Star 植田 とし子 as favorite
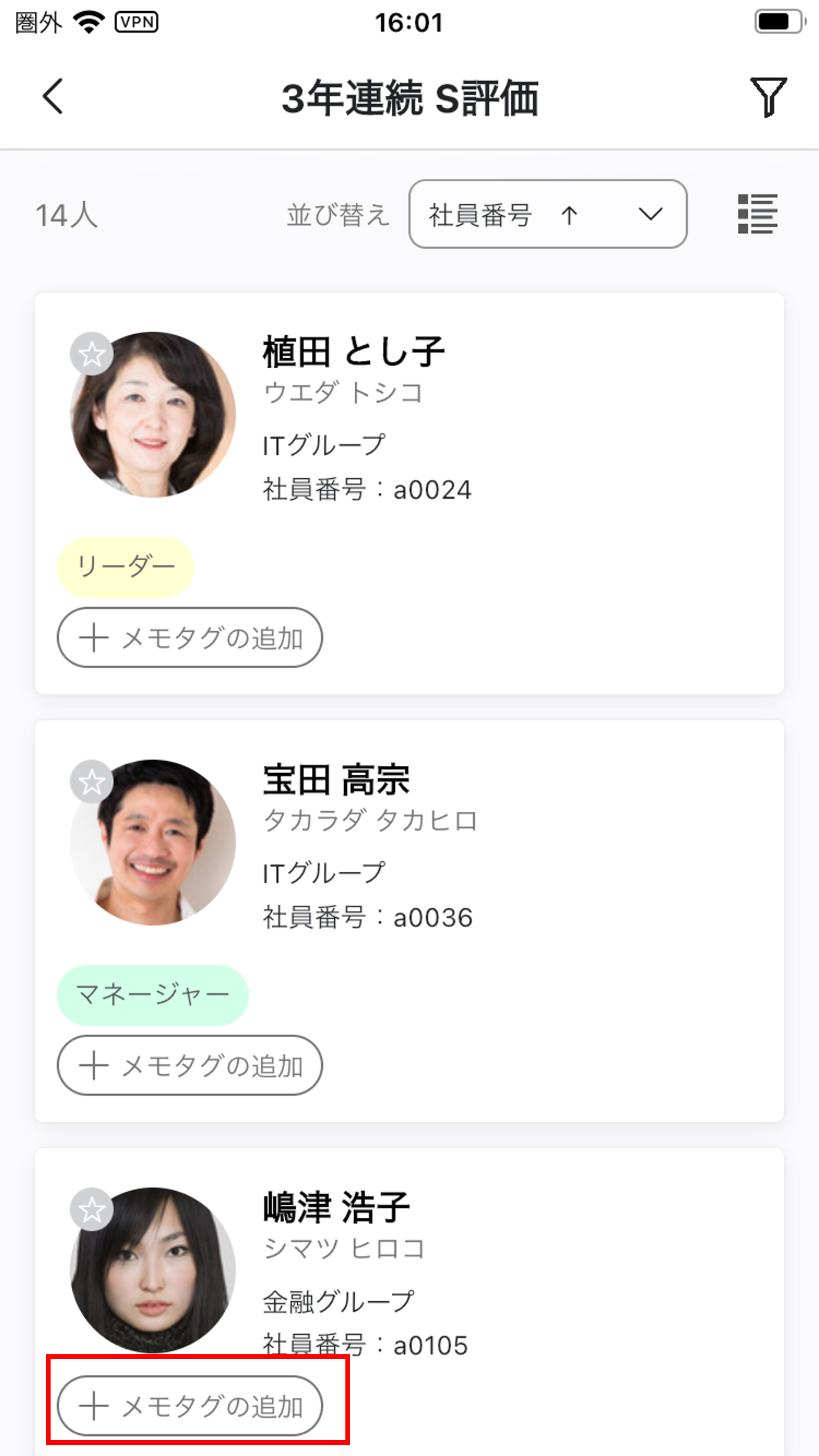Viewport: 819px width, 1456px height. click(92, 354)
